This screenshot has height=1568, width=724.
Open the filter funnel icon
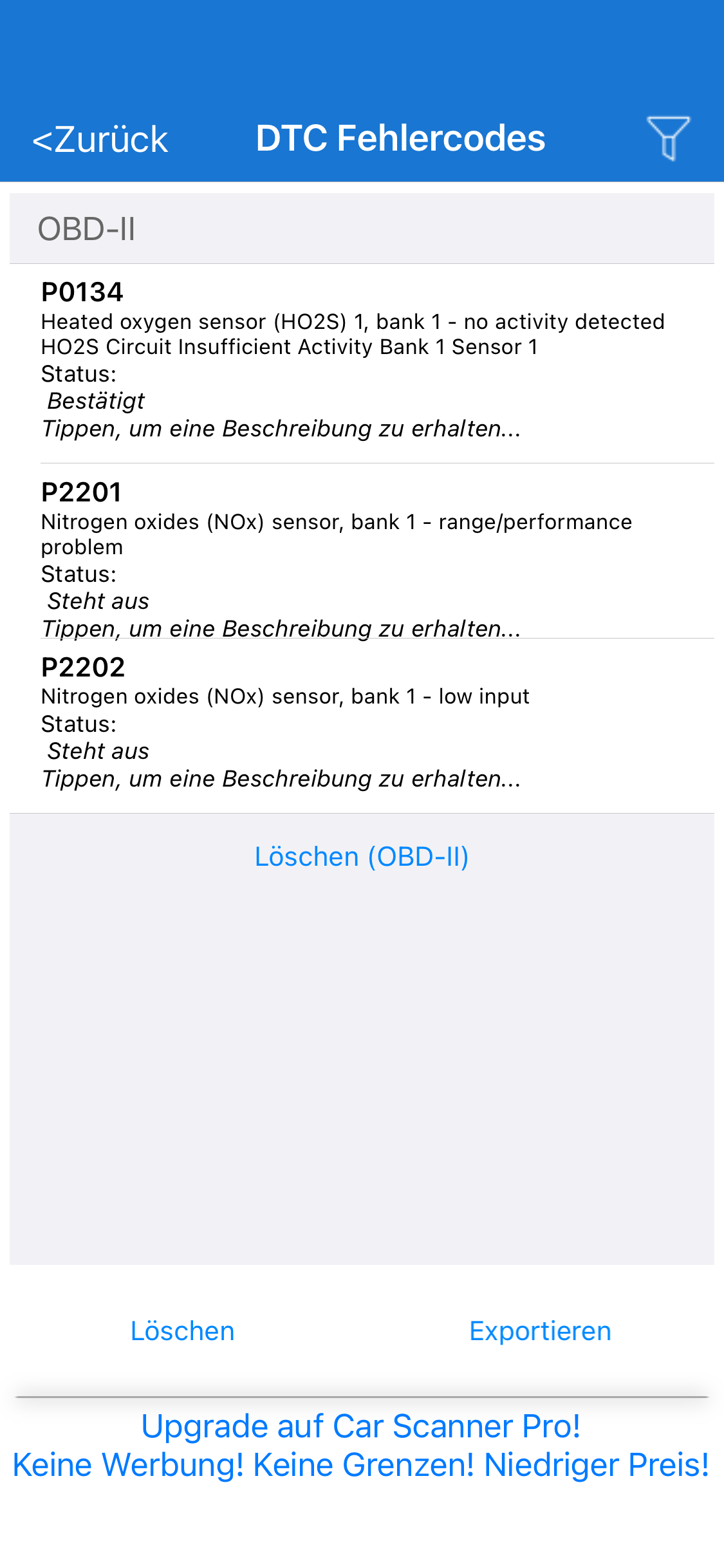pos(668,138)
